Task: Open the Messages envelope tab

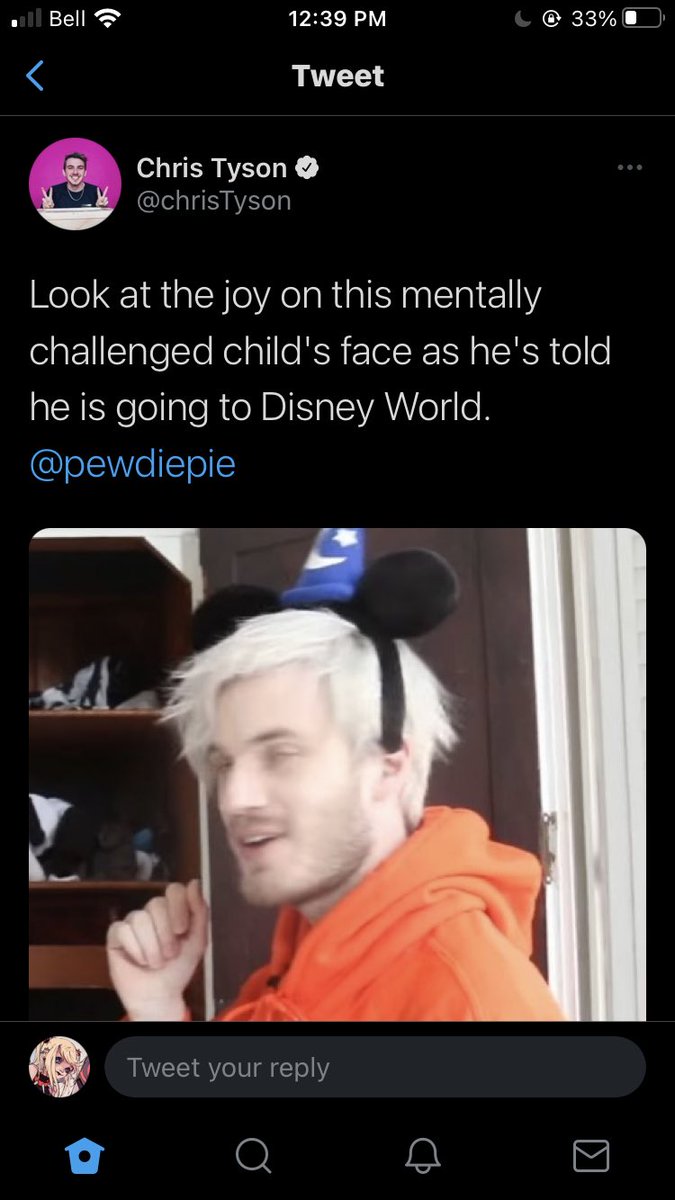Action: pos(591,1156)
